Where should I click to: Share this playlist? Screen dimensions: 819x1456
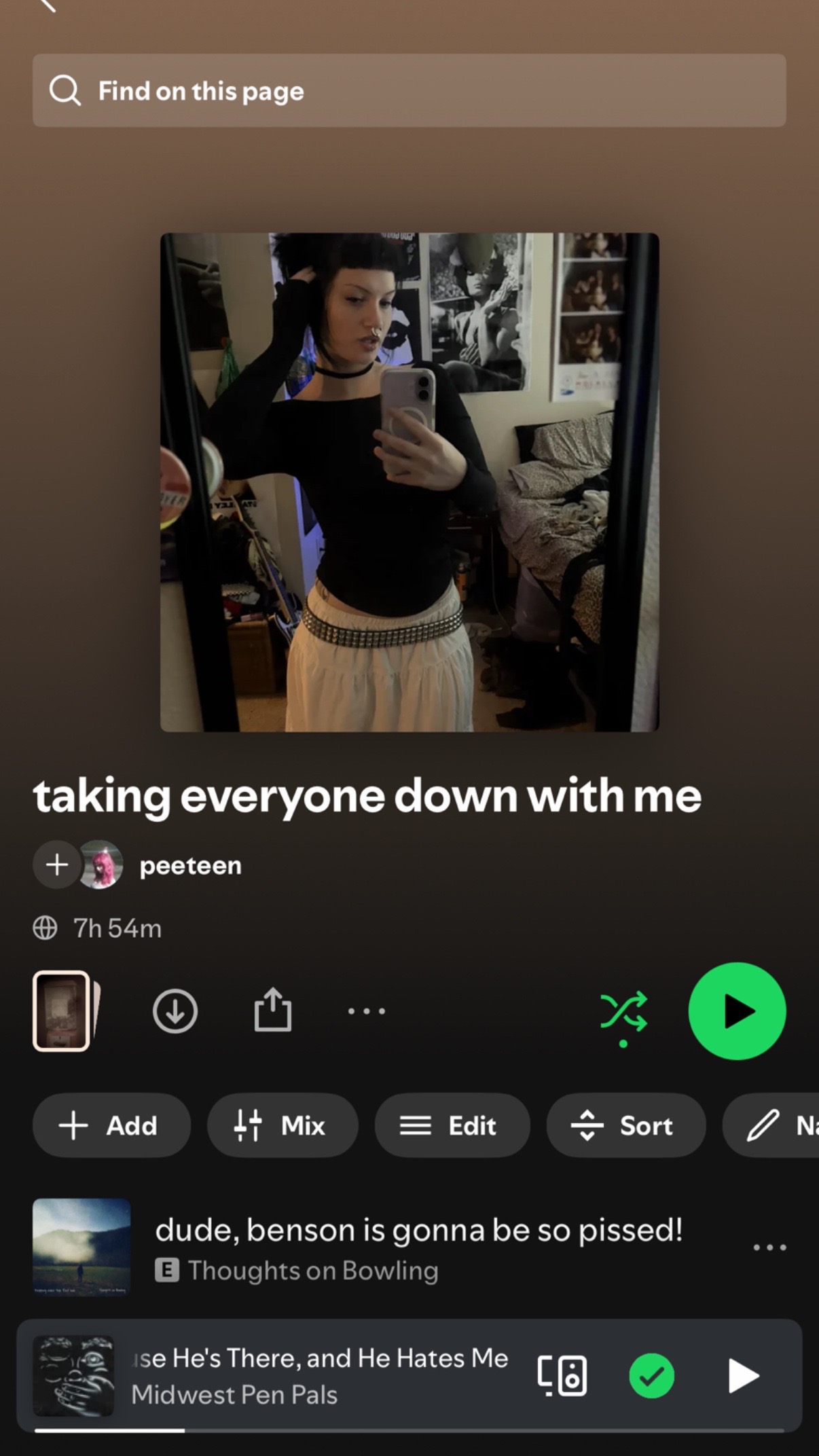[273, 1010]
